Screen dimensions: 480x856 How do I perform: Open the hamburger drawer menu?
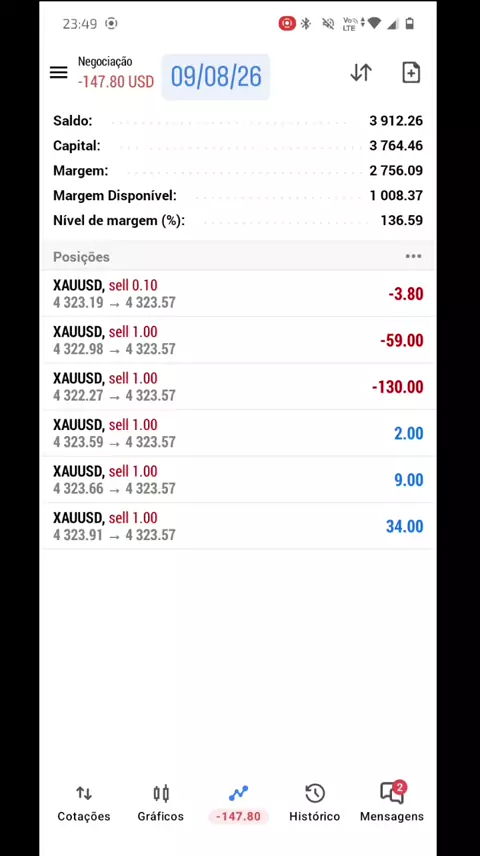point(58,73)
